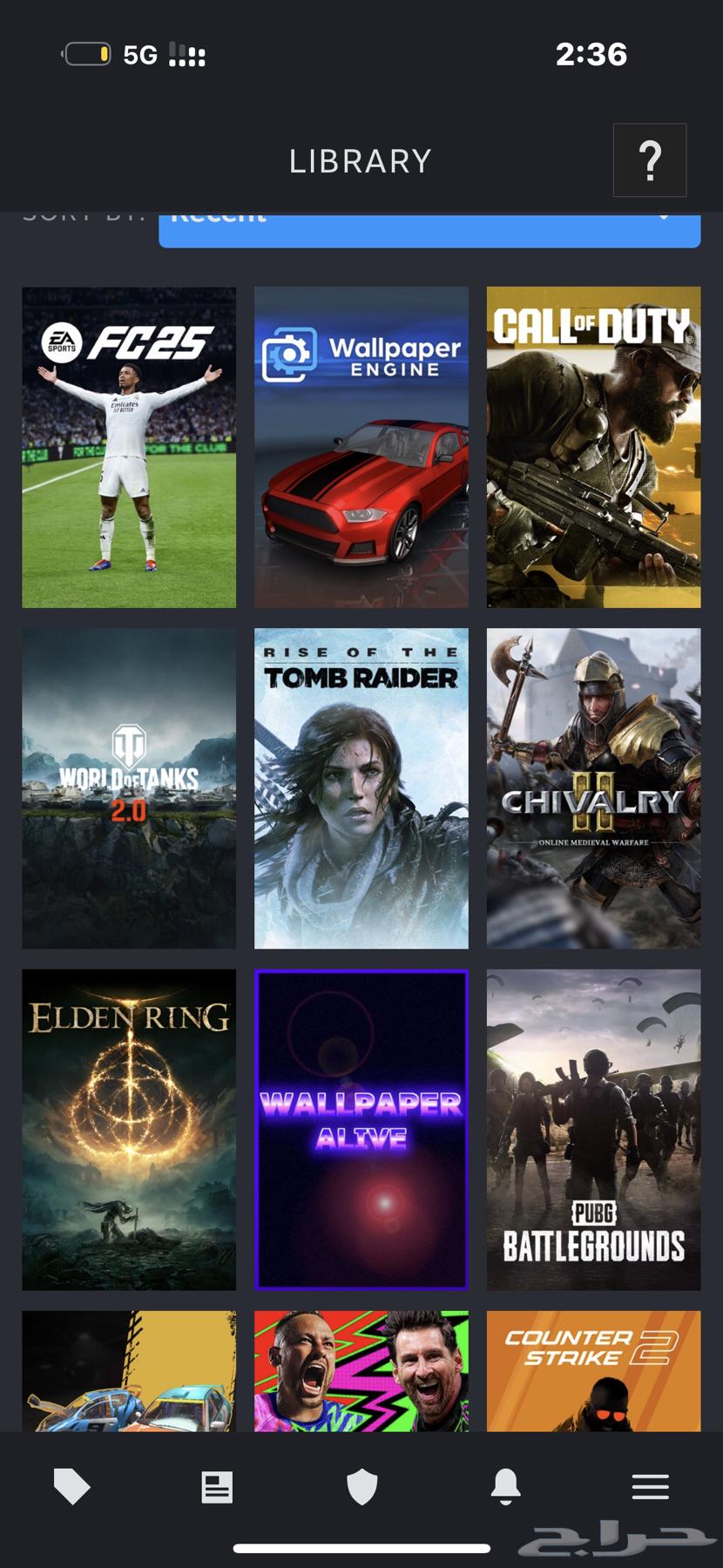Switch to the store tag tab
The width and height of the screenshot is (723, 1568).
(x=72, y=1486)
